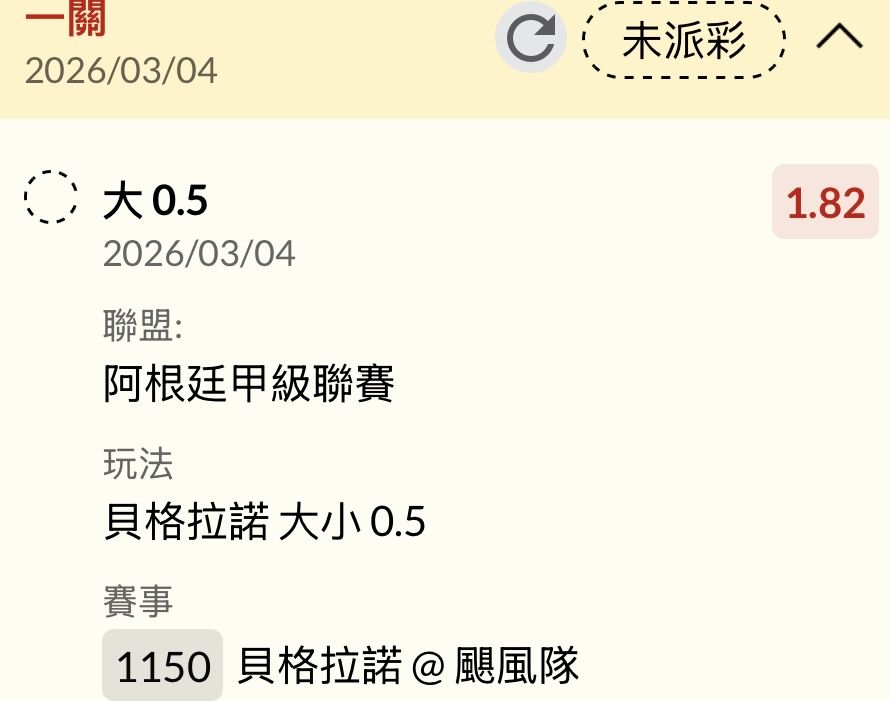
Task: Collapse the bet details chevron
Action: tap(839, 38)
